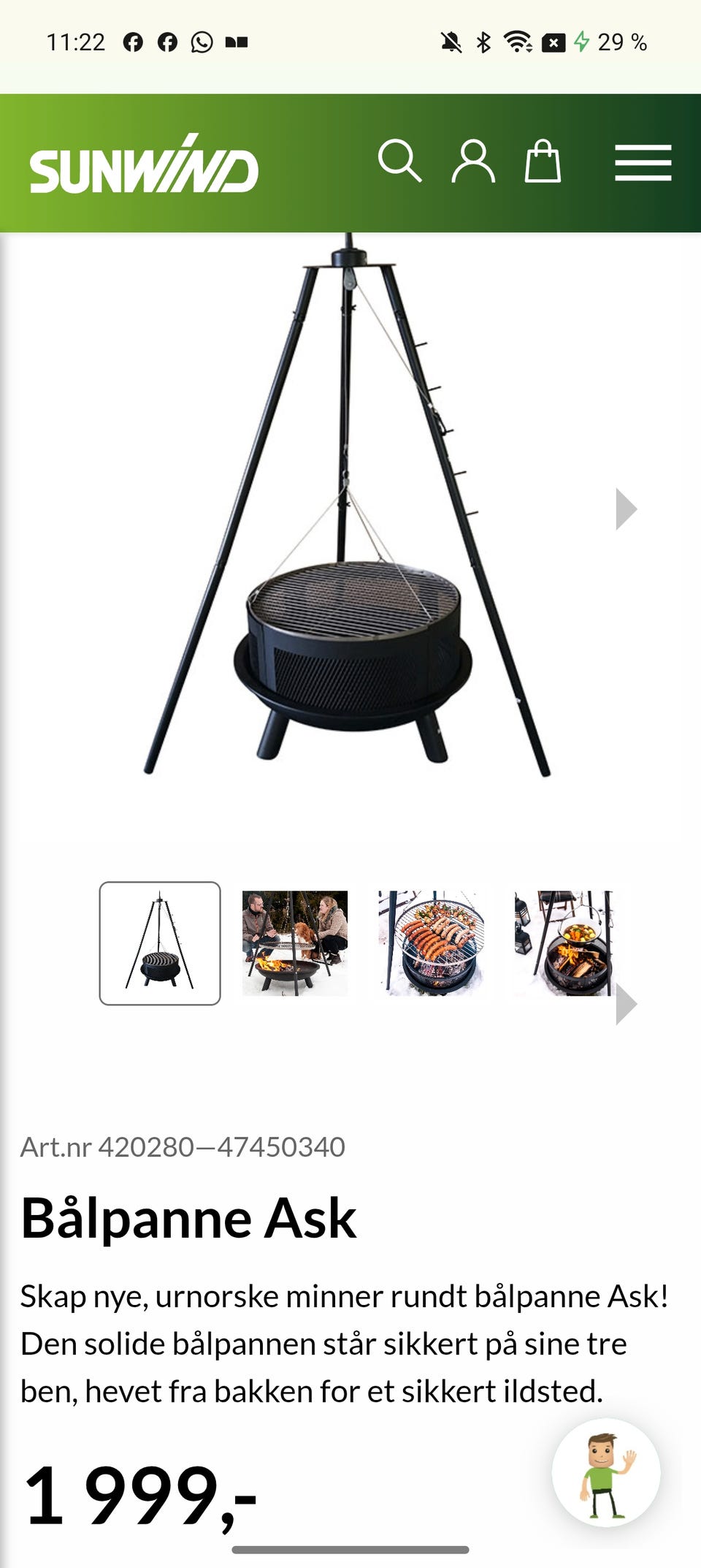
Task: Select the grilled sausages thumbnail
Action: click(x=431, y=943)
